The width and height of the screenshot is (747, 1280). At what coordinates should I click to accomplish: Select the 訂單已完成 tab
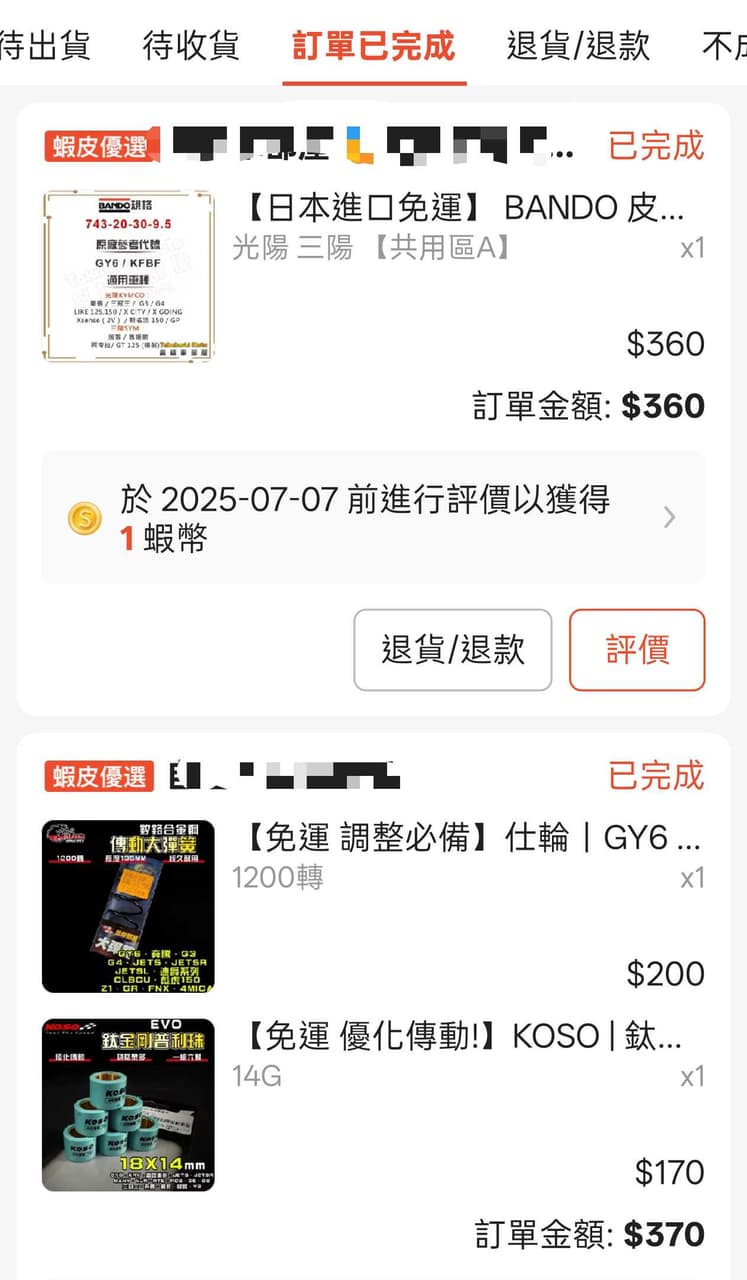[374, 46]
